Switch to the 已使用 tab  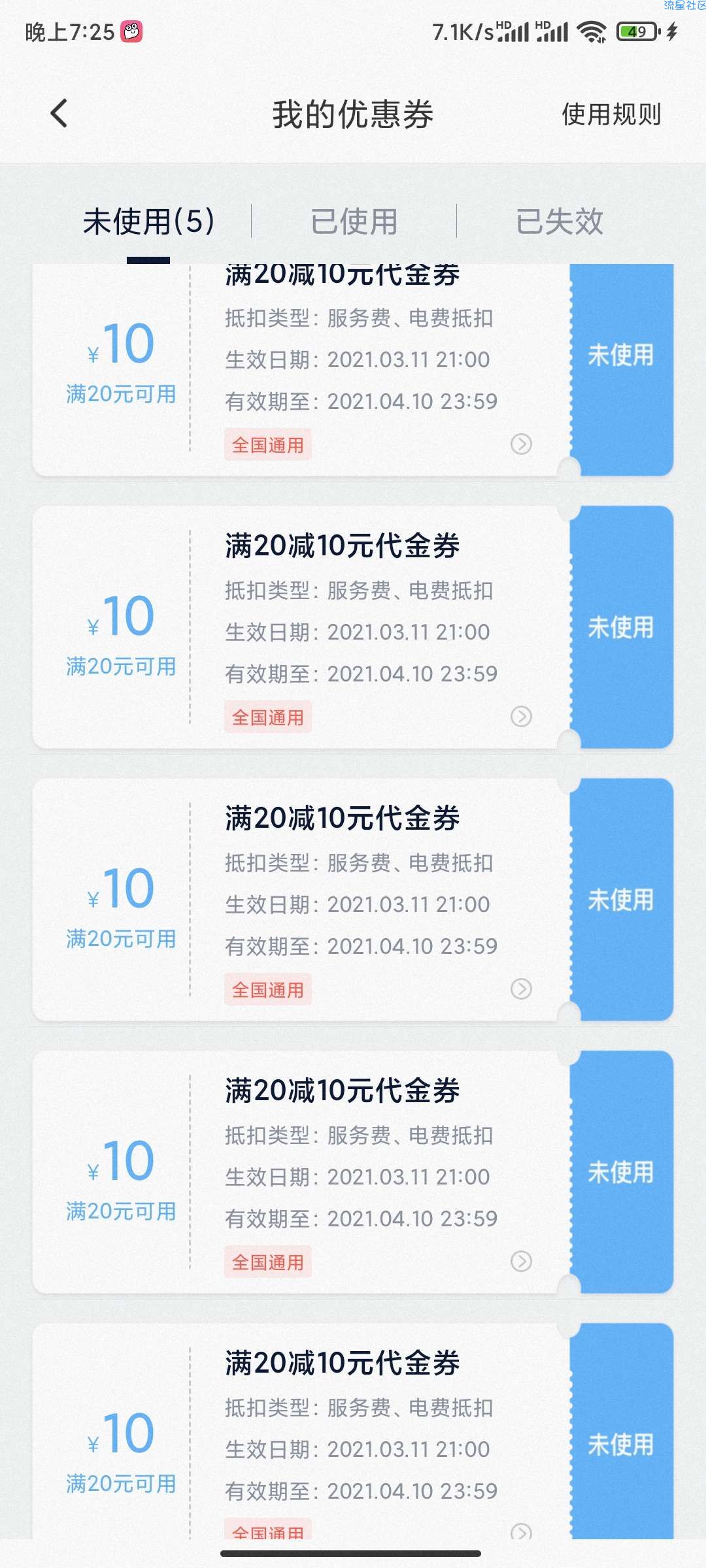[x=354, y=221]
